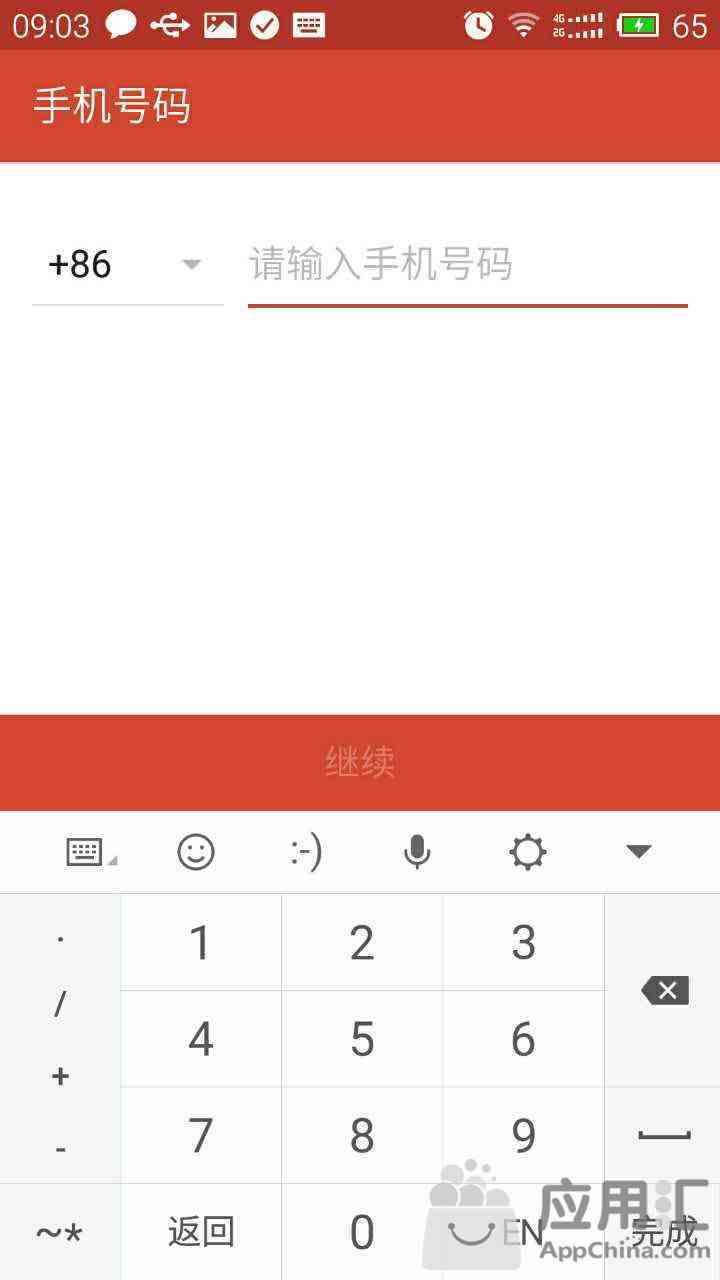Start voice input with the microphone

[x=417, y=852]
